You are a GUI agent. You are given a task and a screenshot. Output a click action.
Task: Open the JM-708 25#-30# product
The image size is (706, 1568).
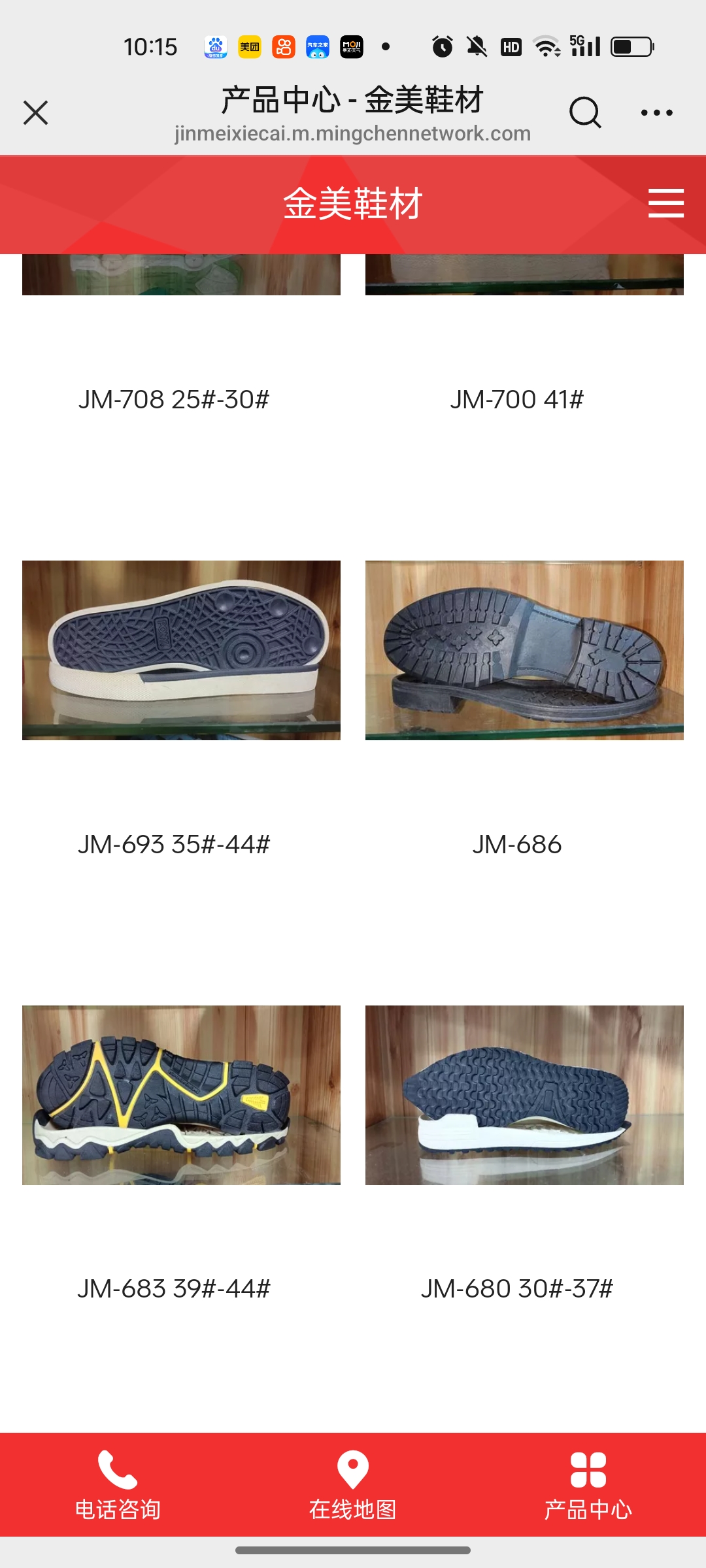174,399
